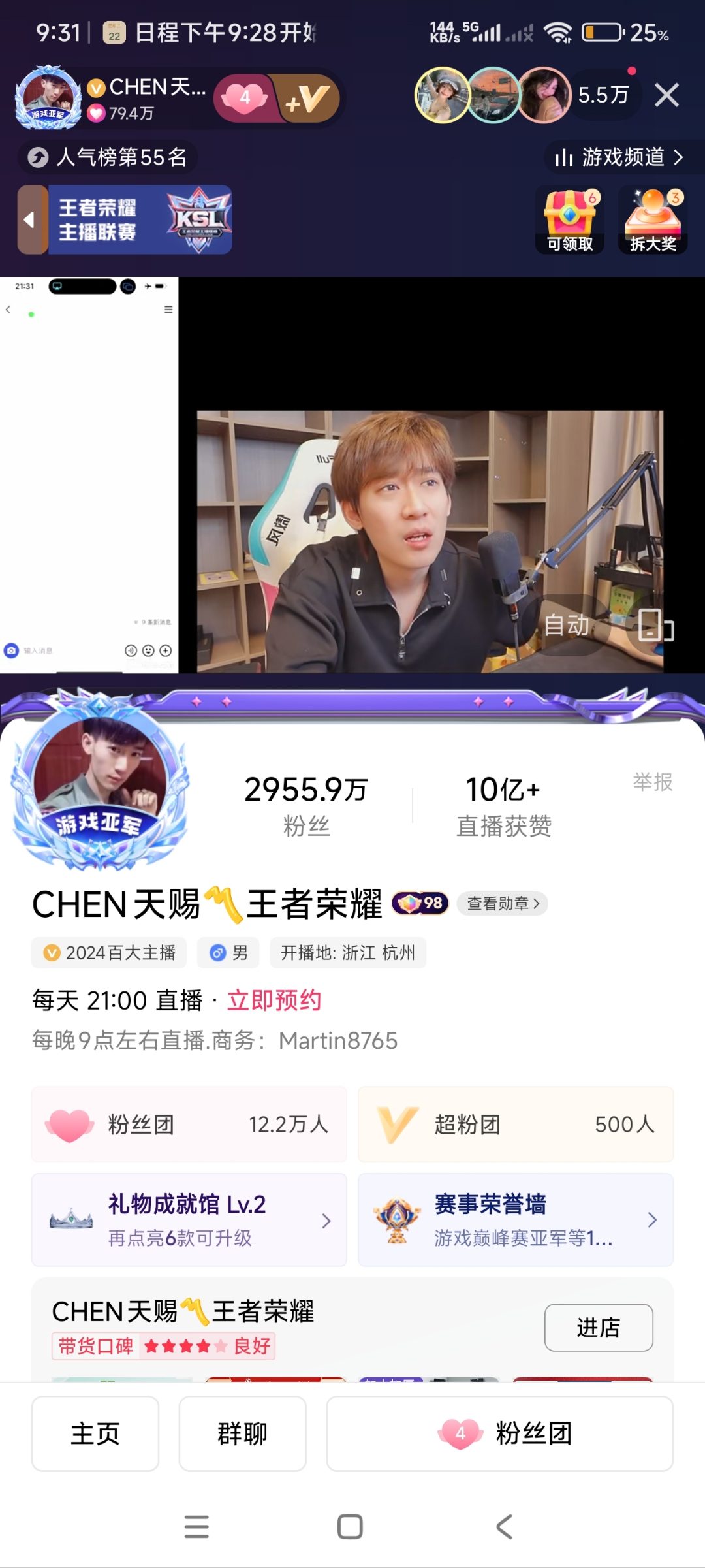Open the 赛事荣誉墙 honors wall
This screenshot has height=1568, width=705.
click(516, 1220)
